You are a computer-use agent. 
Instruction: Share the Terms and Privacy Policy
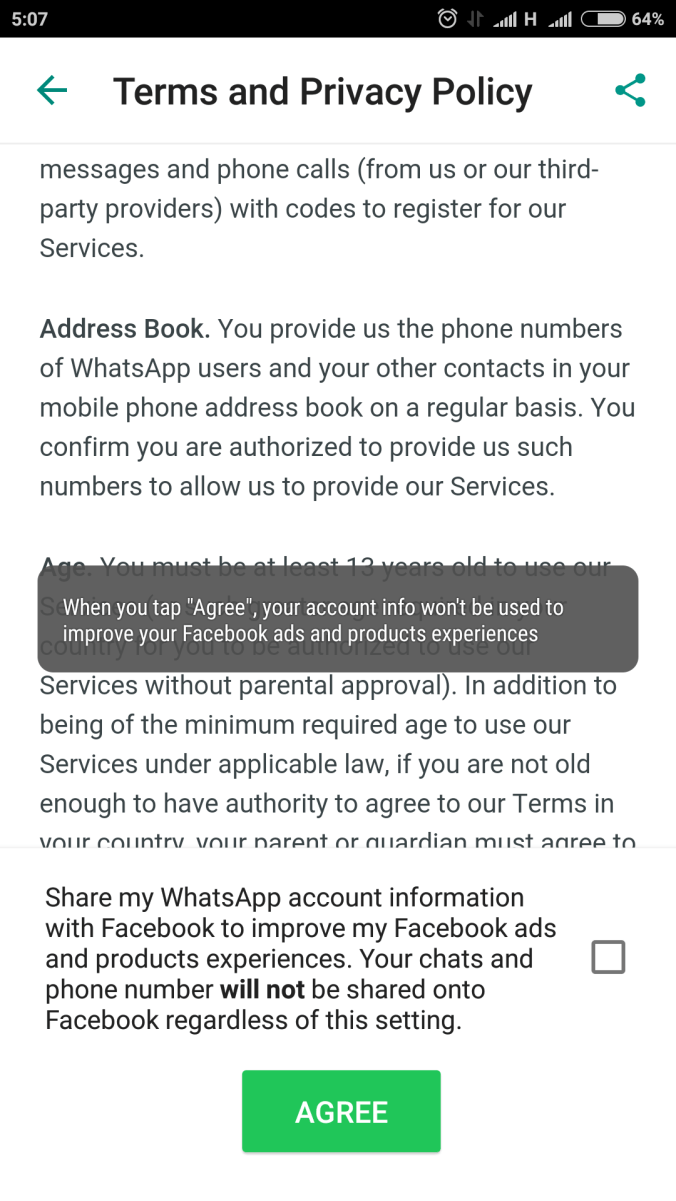[x=630, y=91]
